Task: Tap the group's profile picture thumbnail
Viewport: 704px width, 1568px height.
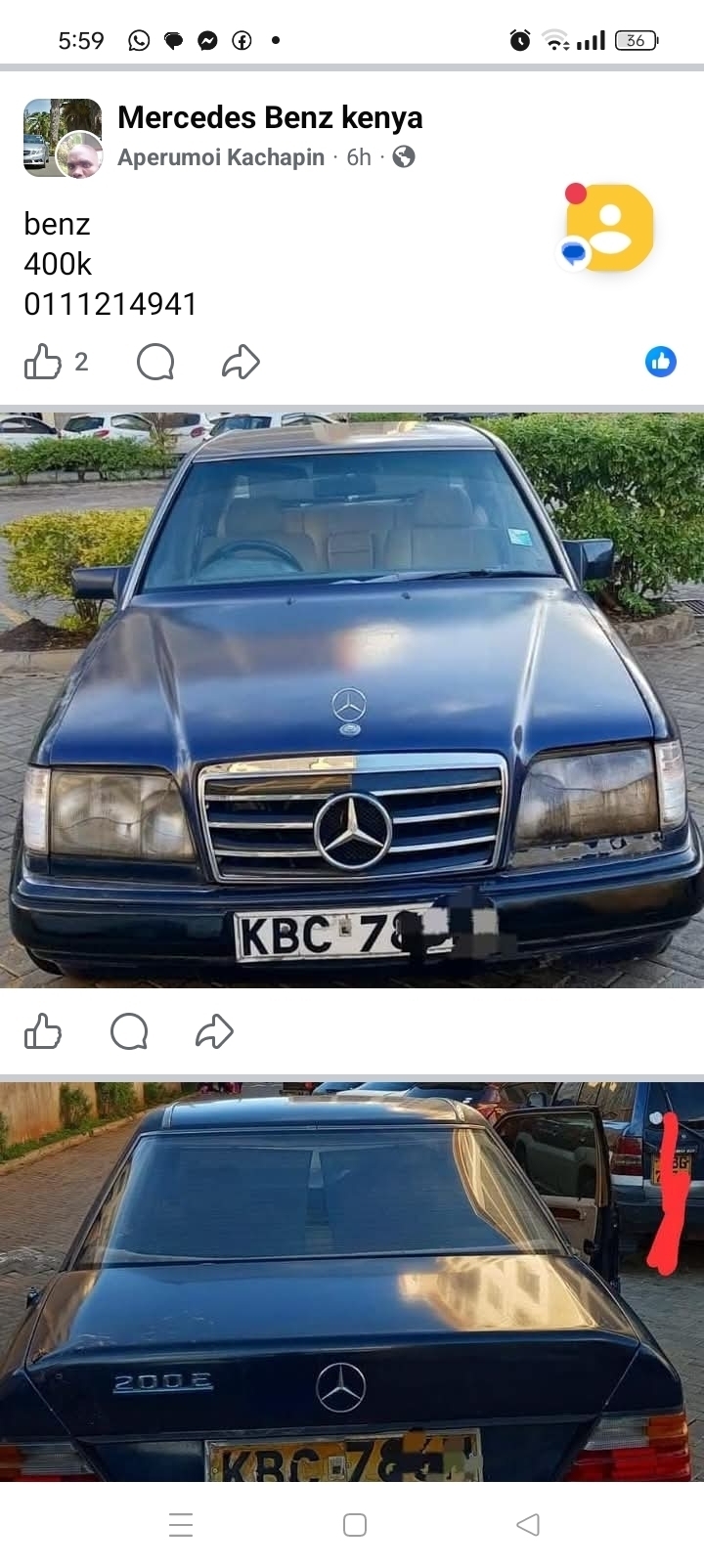Action: click(x=63, y=138)
